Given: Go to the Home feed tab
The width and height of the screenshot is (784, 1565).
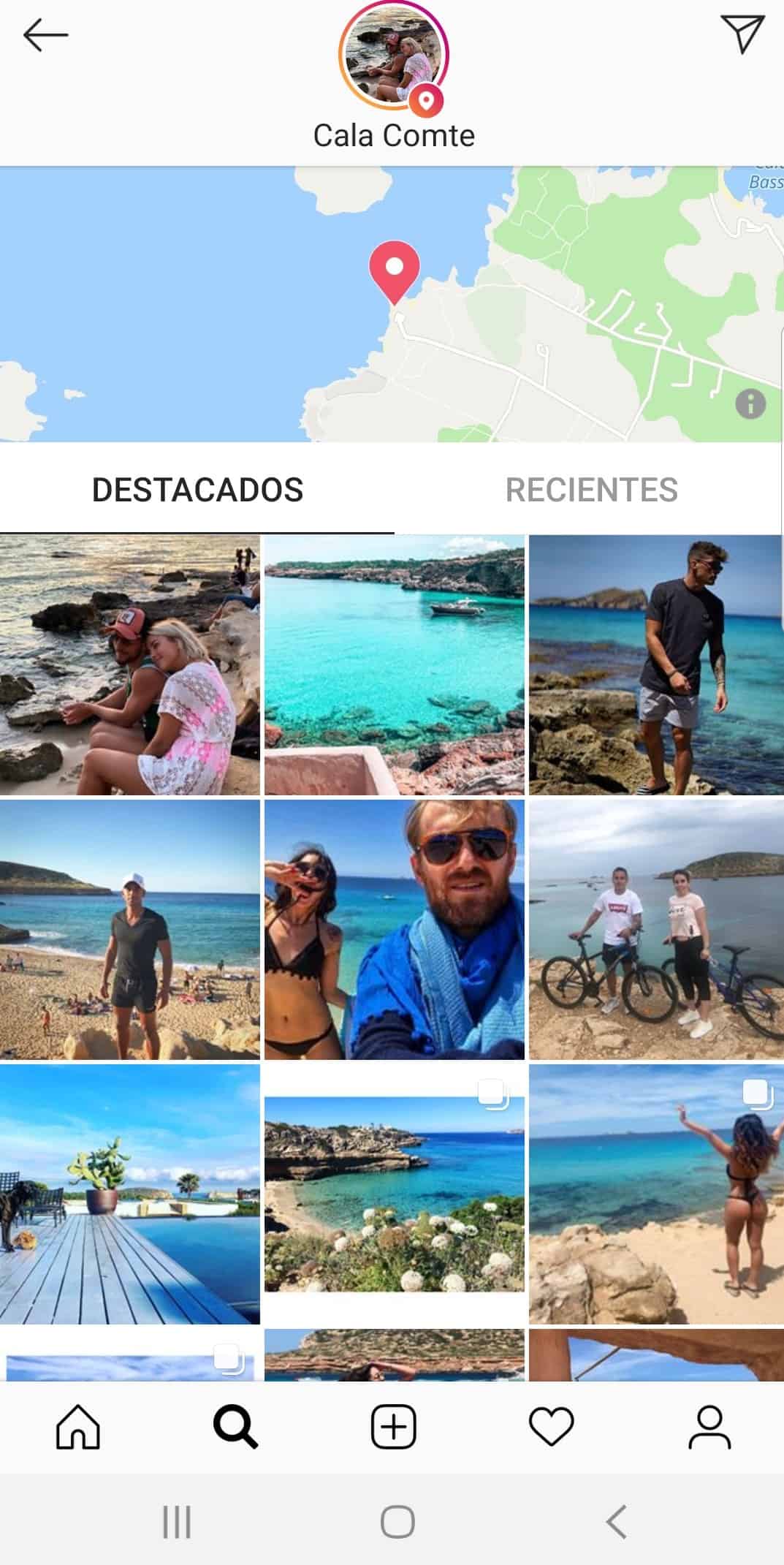Looking at the screenshot, I should (x=78, y=1426).
